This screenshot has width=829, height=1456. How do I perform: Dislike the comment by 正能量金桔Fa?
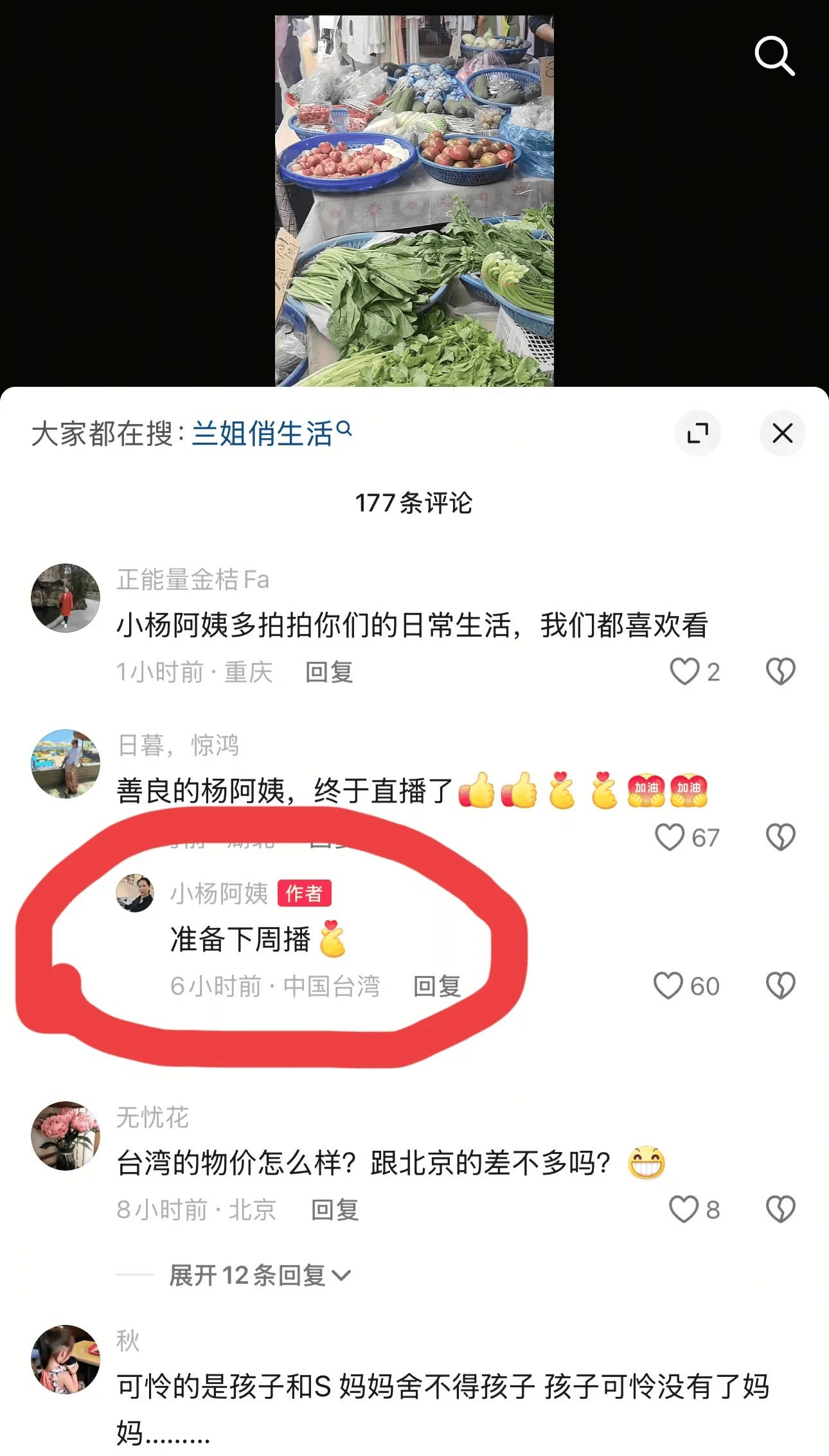(780, 671)
